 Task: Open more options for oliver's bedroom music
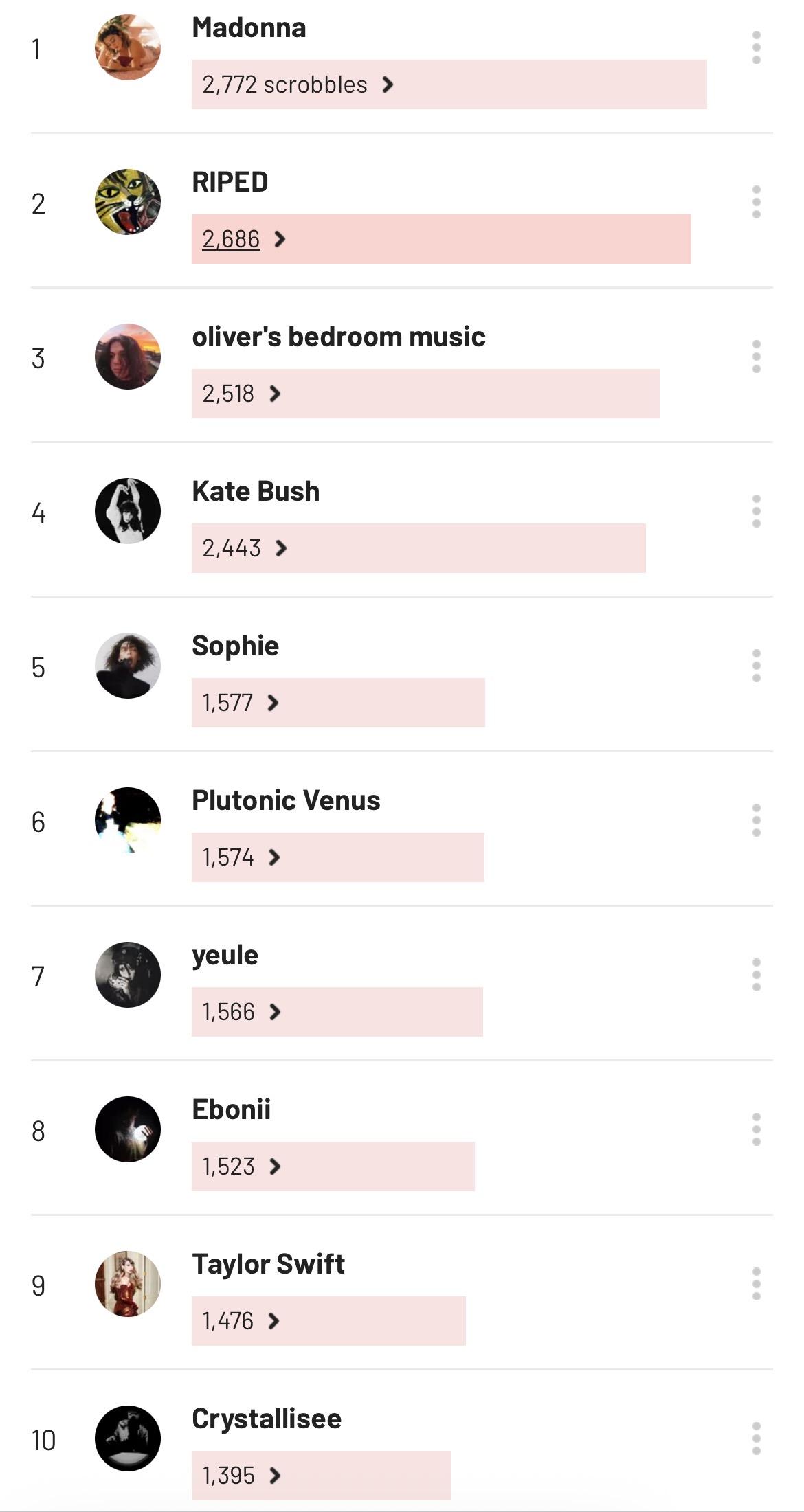click(756, 357)
